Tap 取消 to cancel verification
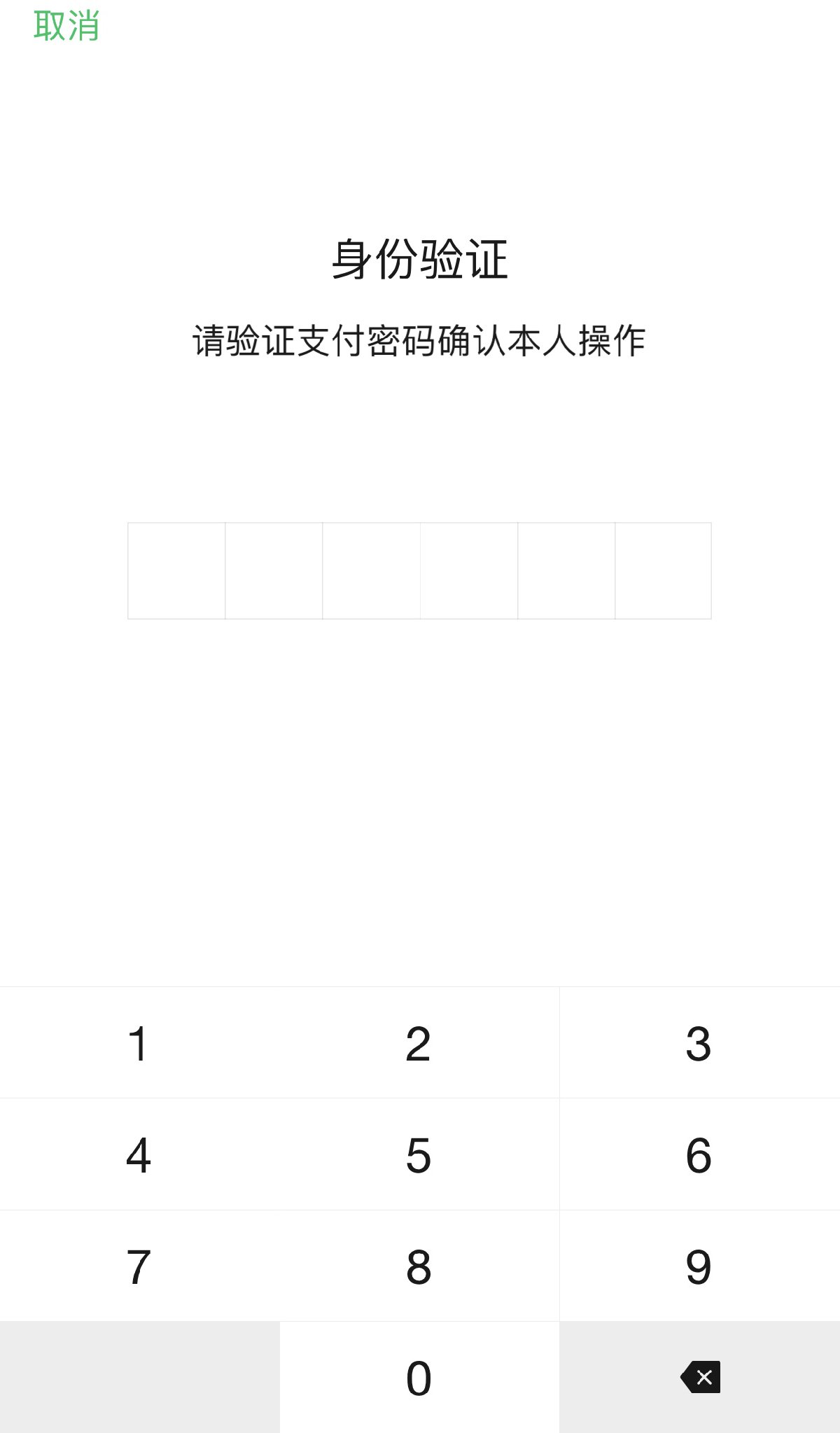Viewport: 840px width, 1433px height. (x=66, y=26)
